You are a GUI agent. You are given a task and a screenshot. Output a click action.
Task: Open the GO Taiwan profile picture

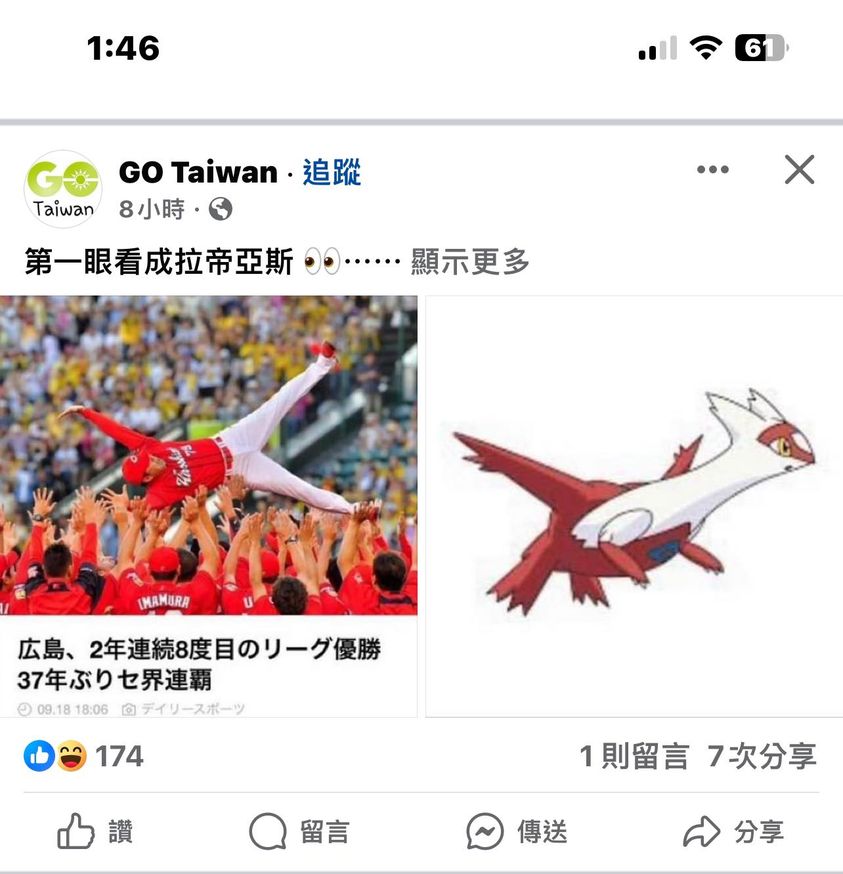click(63, 189)
